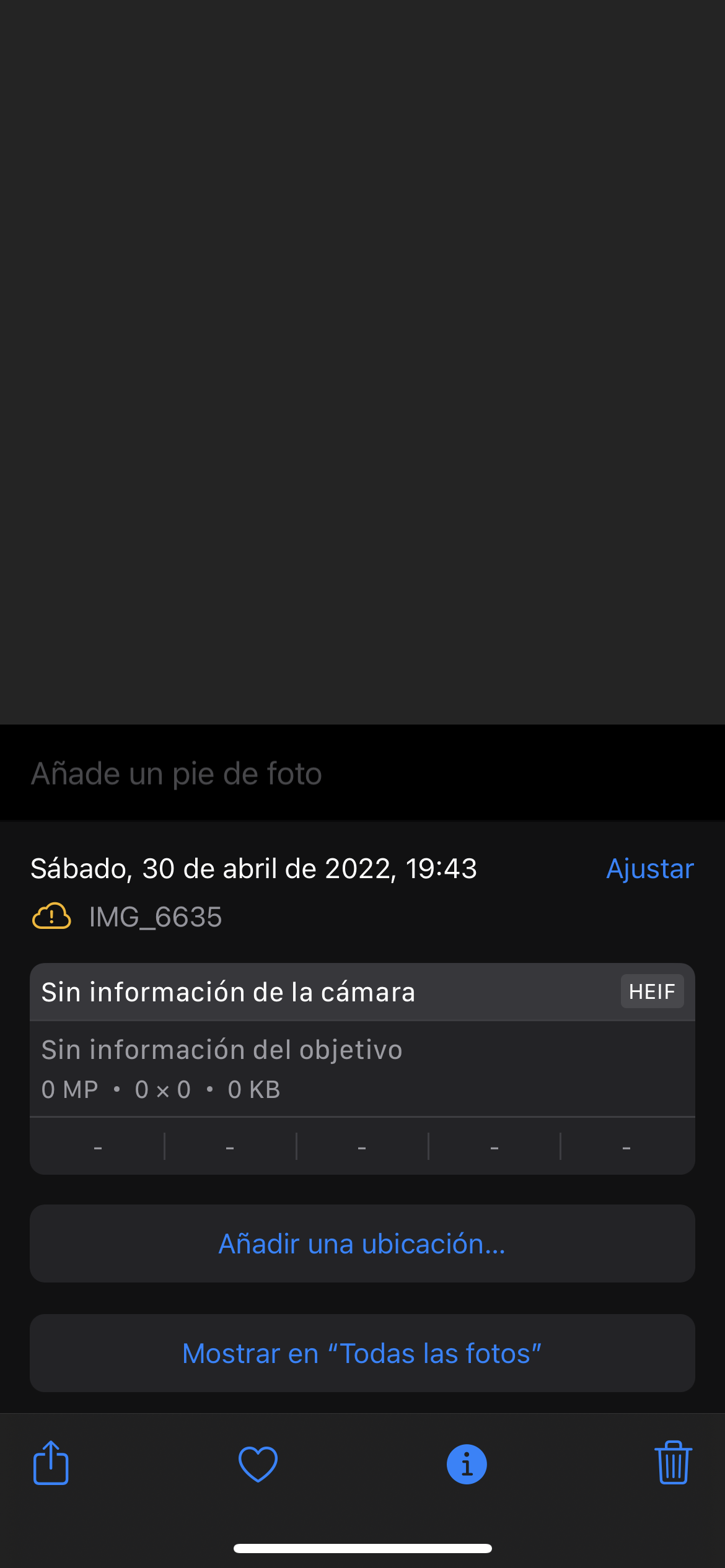Close the info panel via info icon

click(467, 1464)
